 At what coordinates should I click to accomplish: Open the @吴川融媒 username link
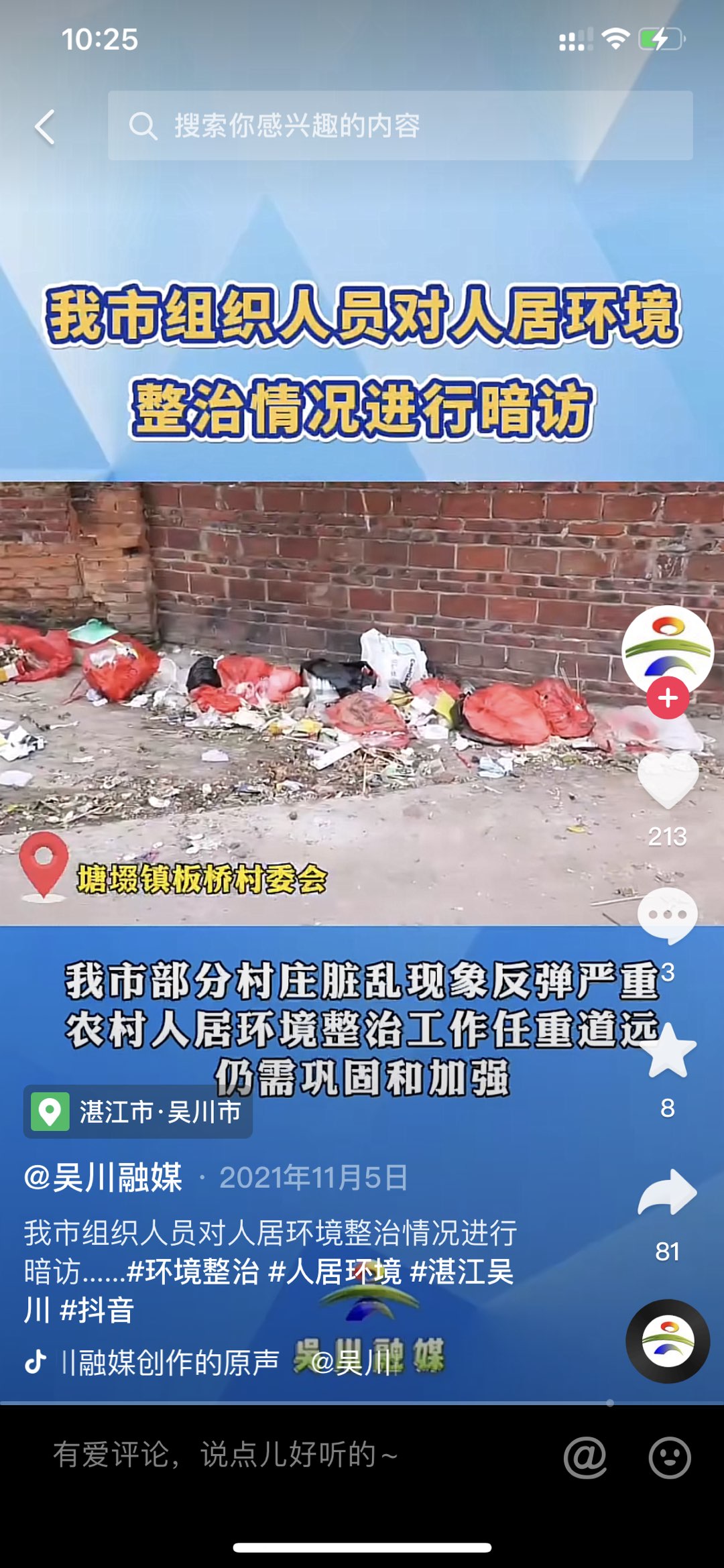(103, 1177)
